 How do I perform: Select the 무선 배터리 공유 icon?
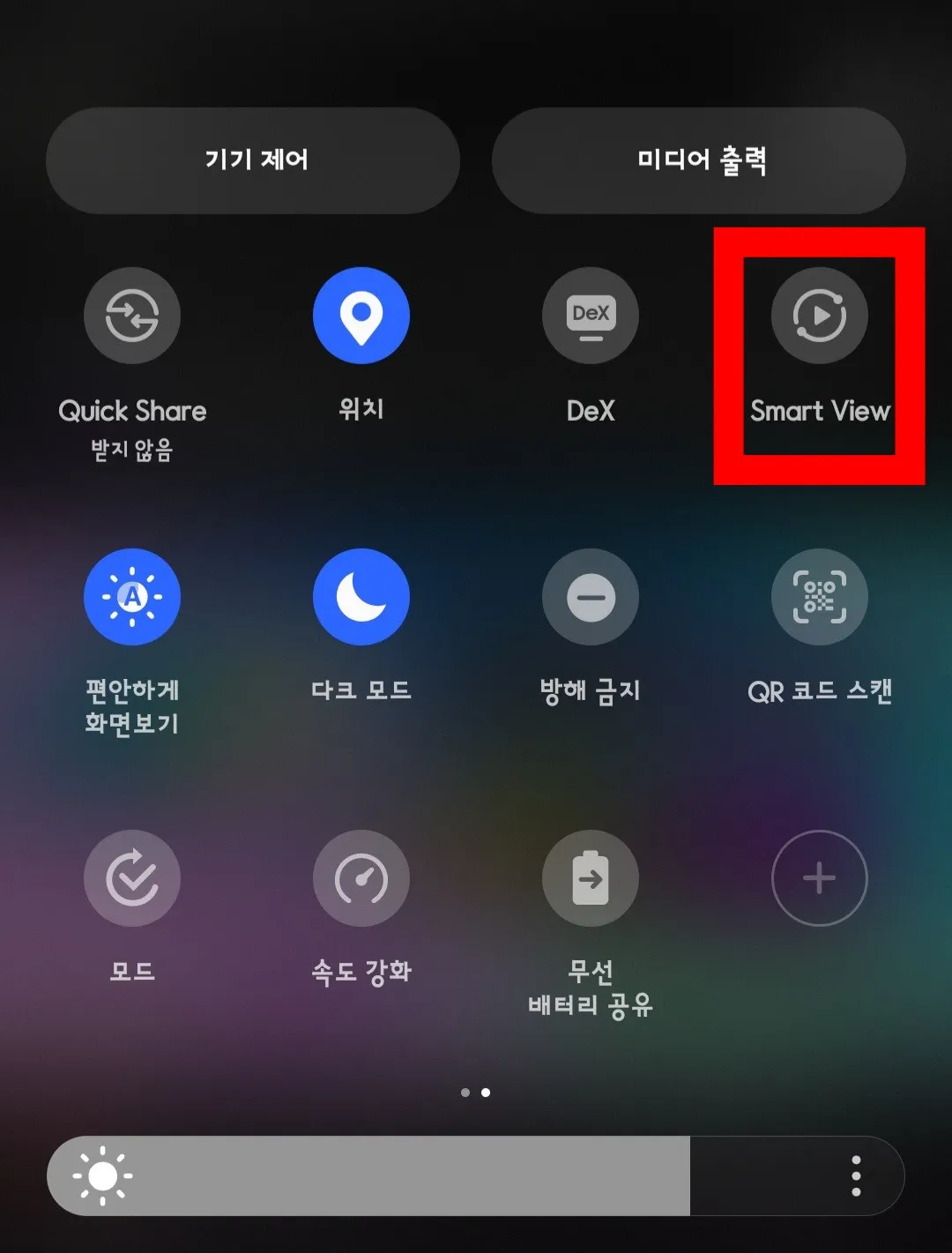click(590, 878)
